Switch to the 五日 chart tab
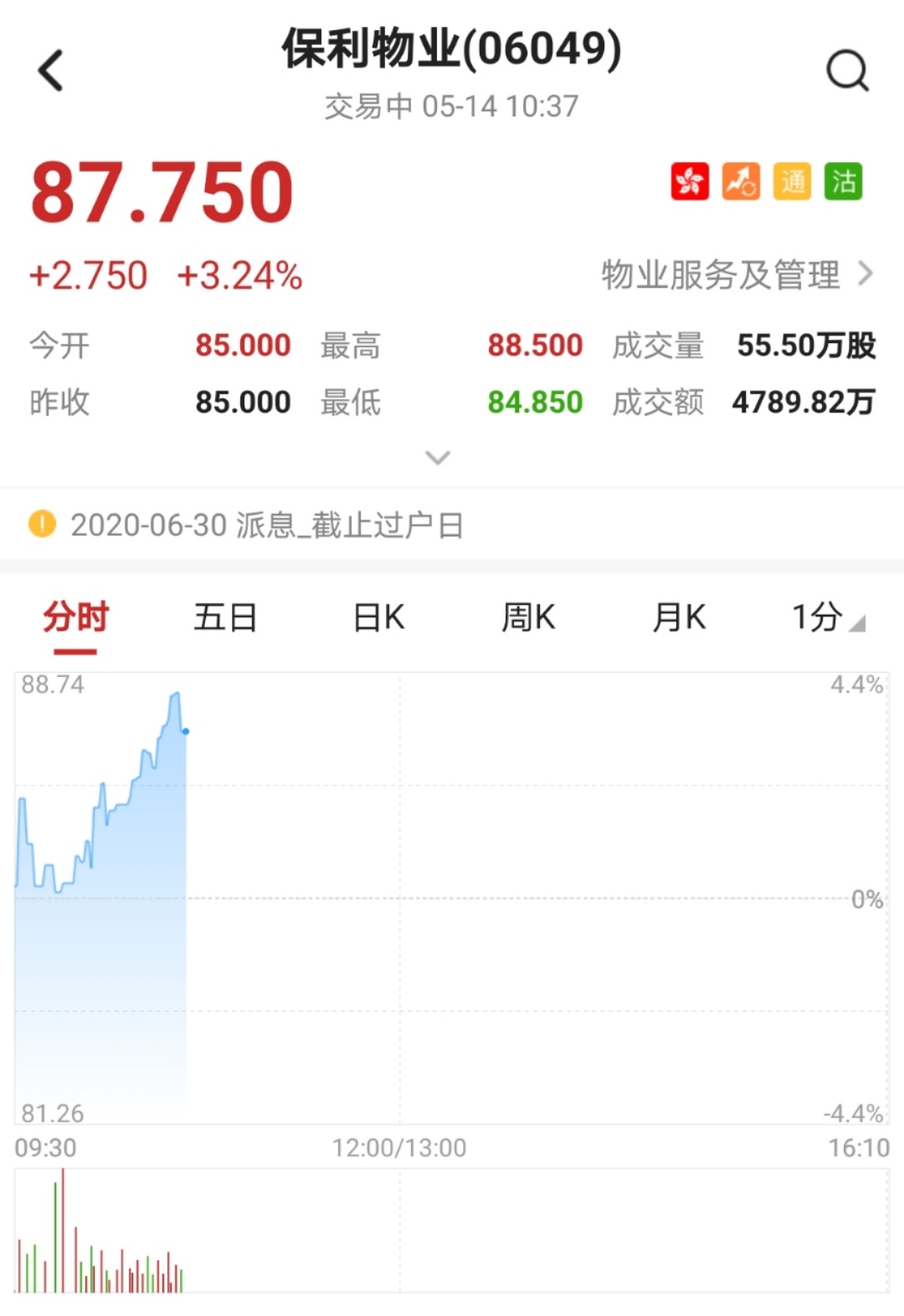 click(225, 617)
